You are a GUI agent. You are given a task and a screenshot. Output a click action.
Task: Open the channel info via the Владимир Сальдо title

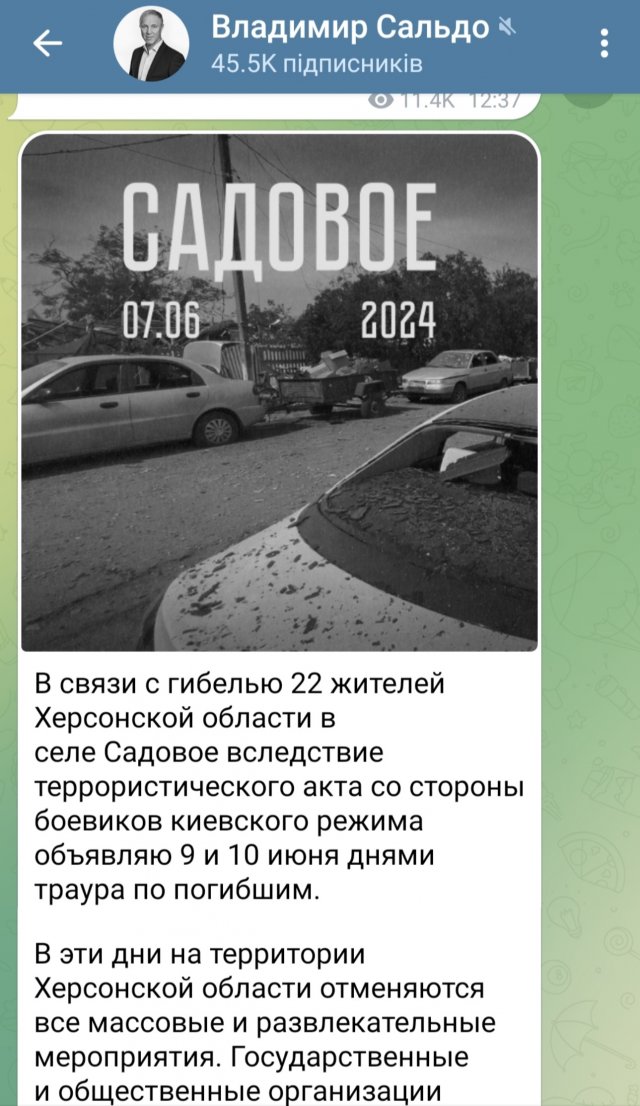point(350,28)
